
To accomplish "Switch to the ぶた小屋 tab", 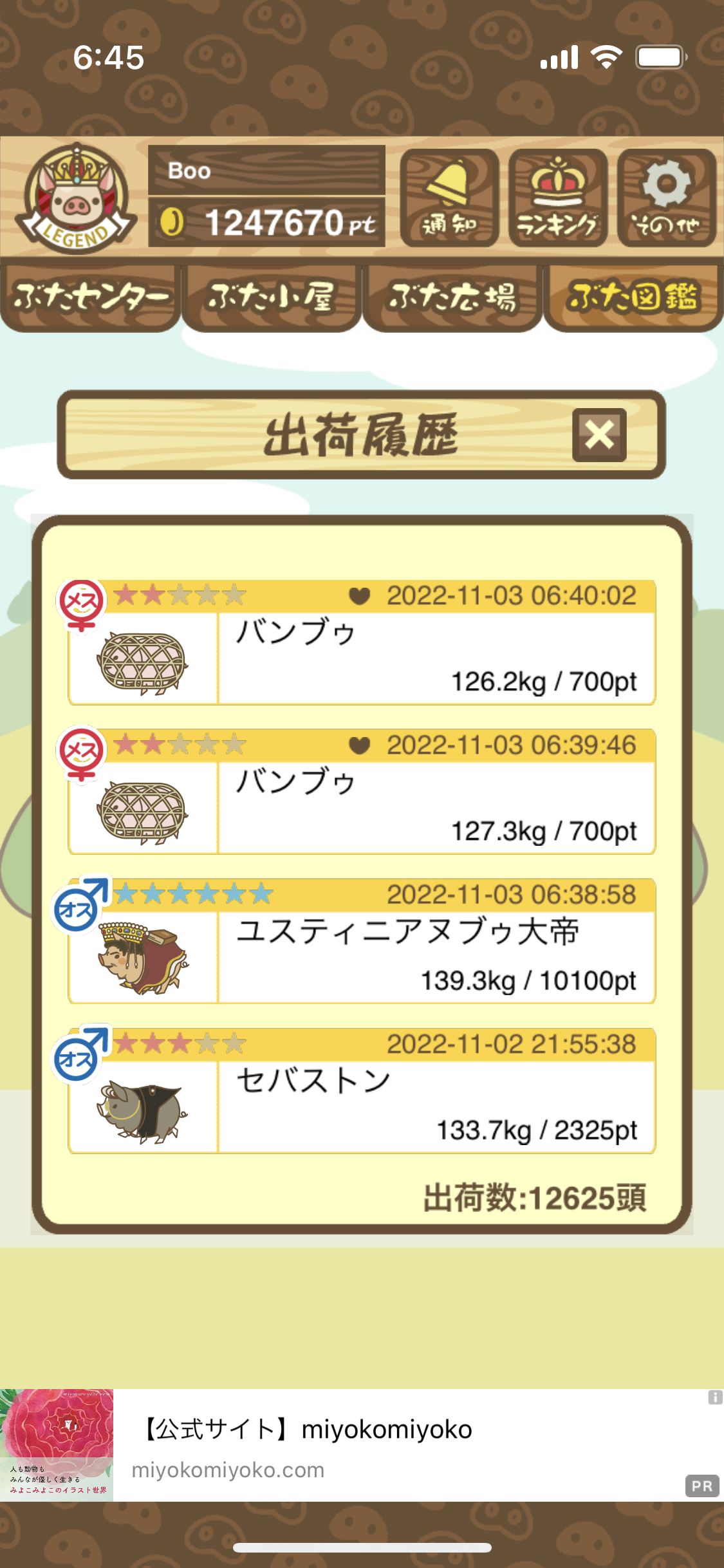I will [x=271, y=297].
